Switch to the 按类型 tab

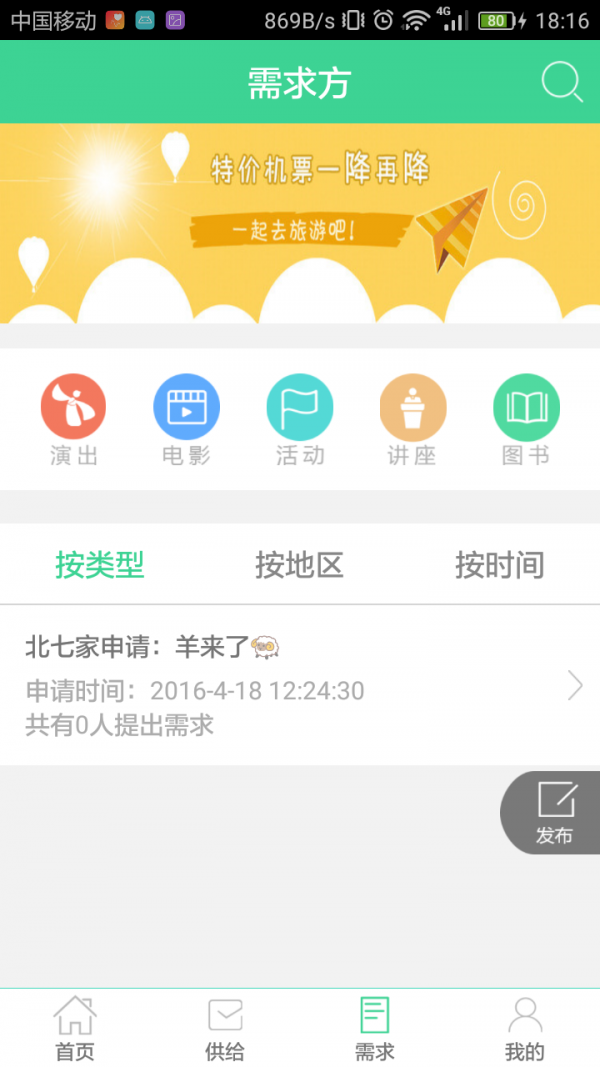(100, 565)
